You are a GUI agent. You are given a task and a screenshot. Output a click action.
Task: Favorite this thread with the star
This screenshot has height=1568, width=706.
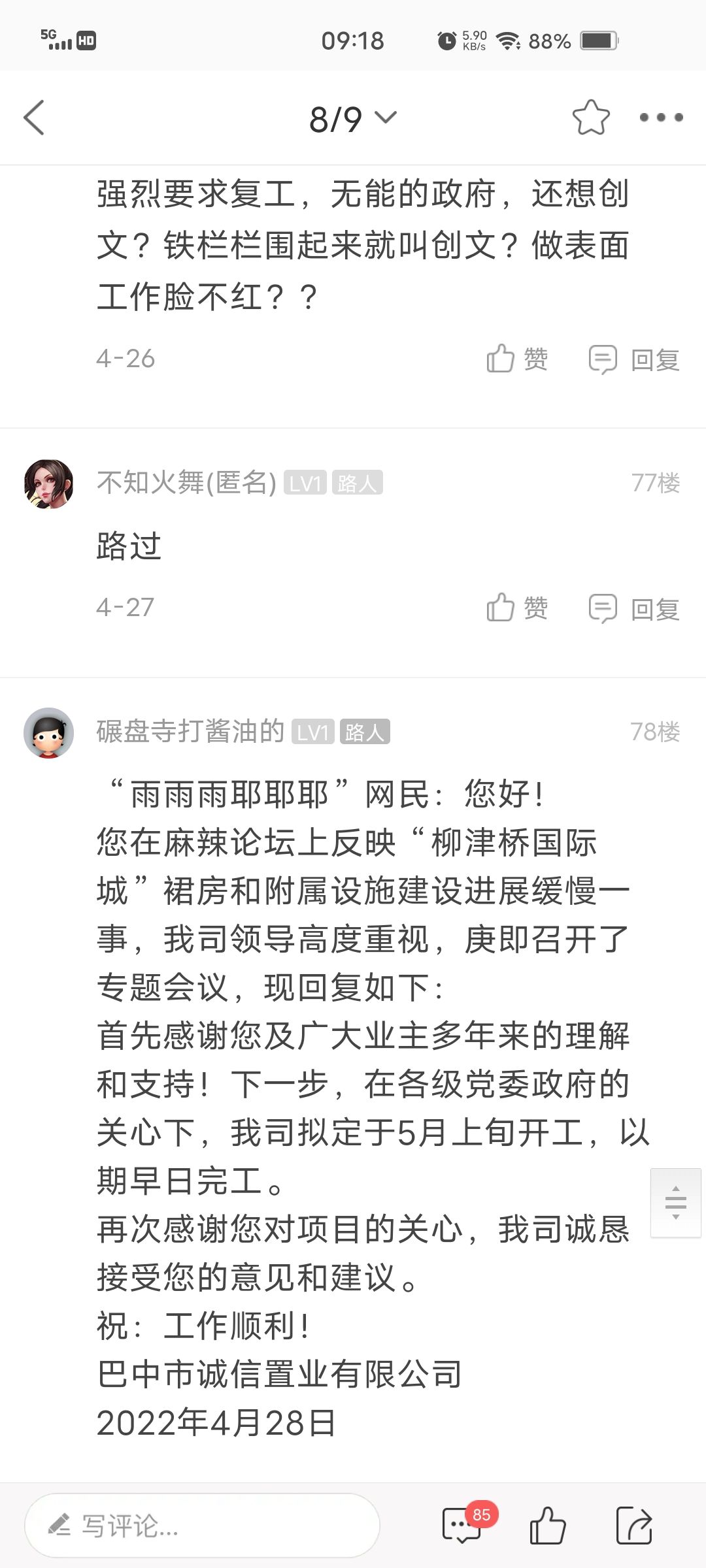tap(591, 118)
